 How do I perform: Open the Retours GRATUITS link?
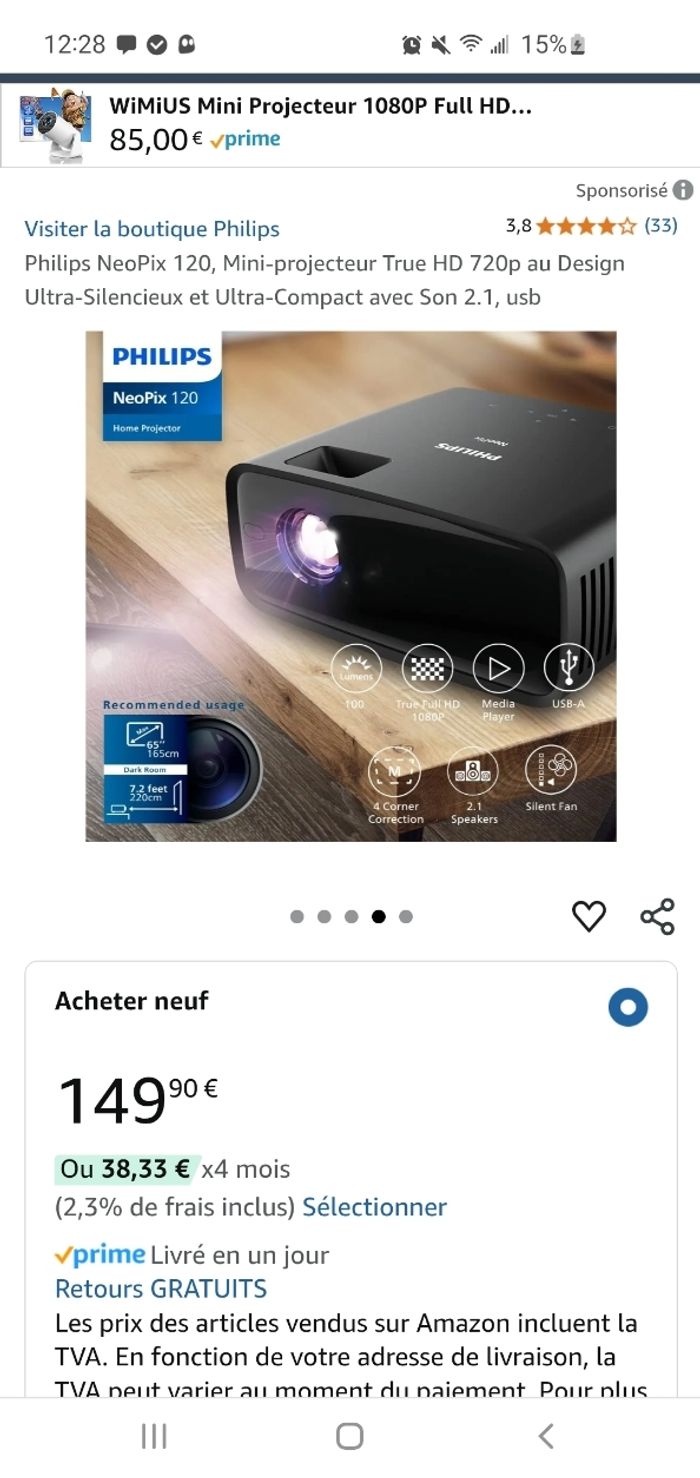(161, 1288)
